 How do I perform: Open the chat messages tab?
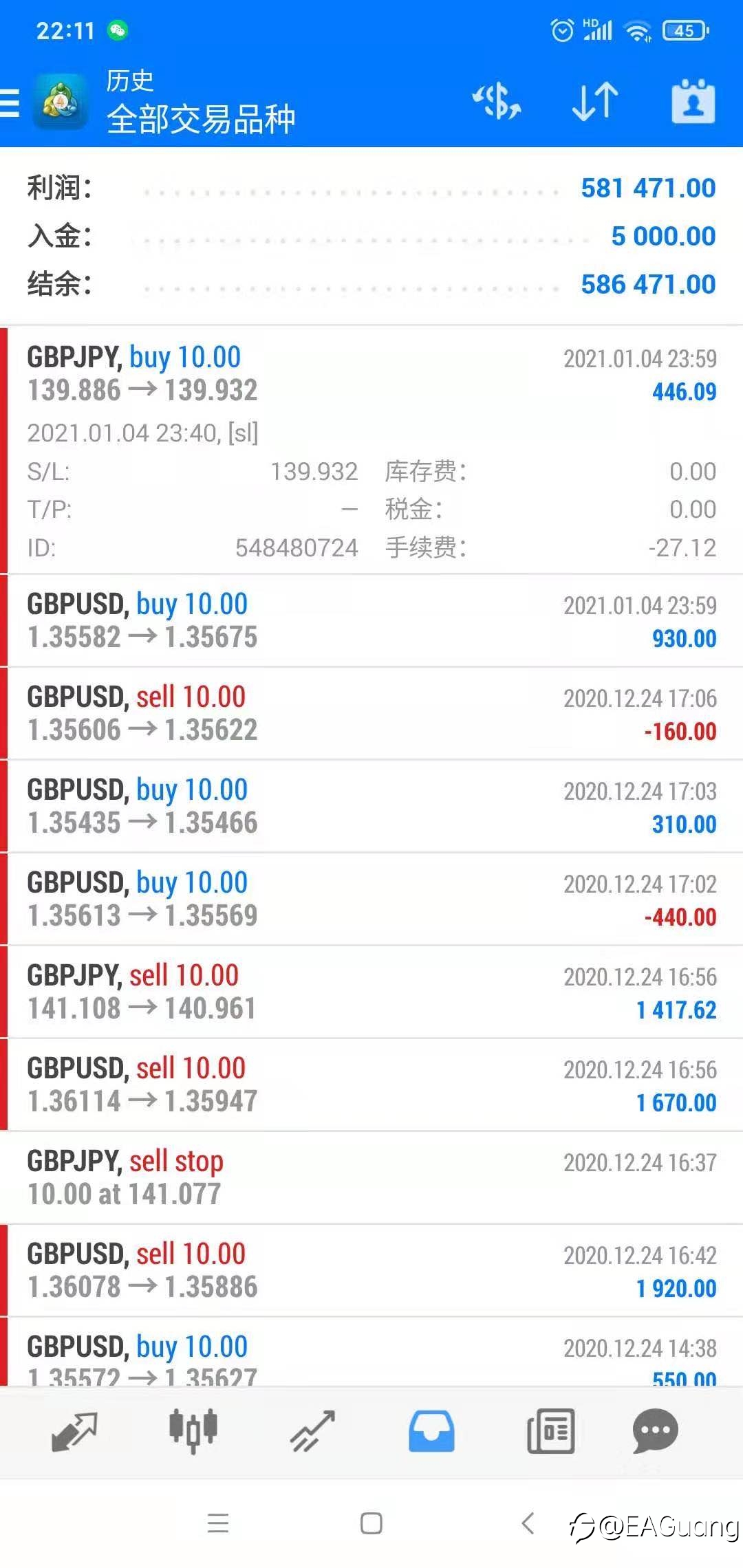click(655, 1430)
